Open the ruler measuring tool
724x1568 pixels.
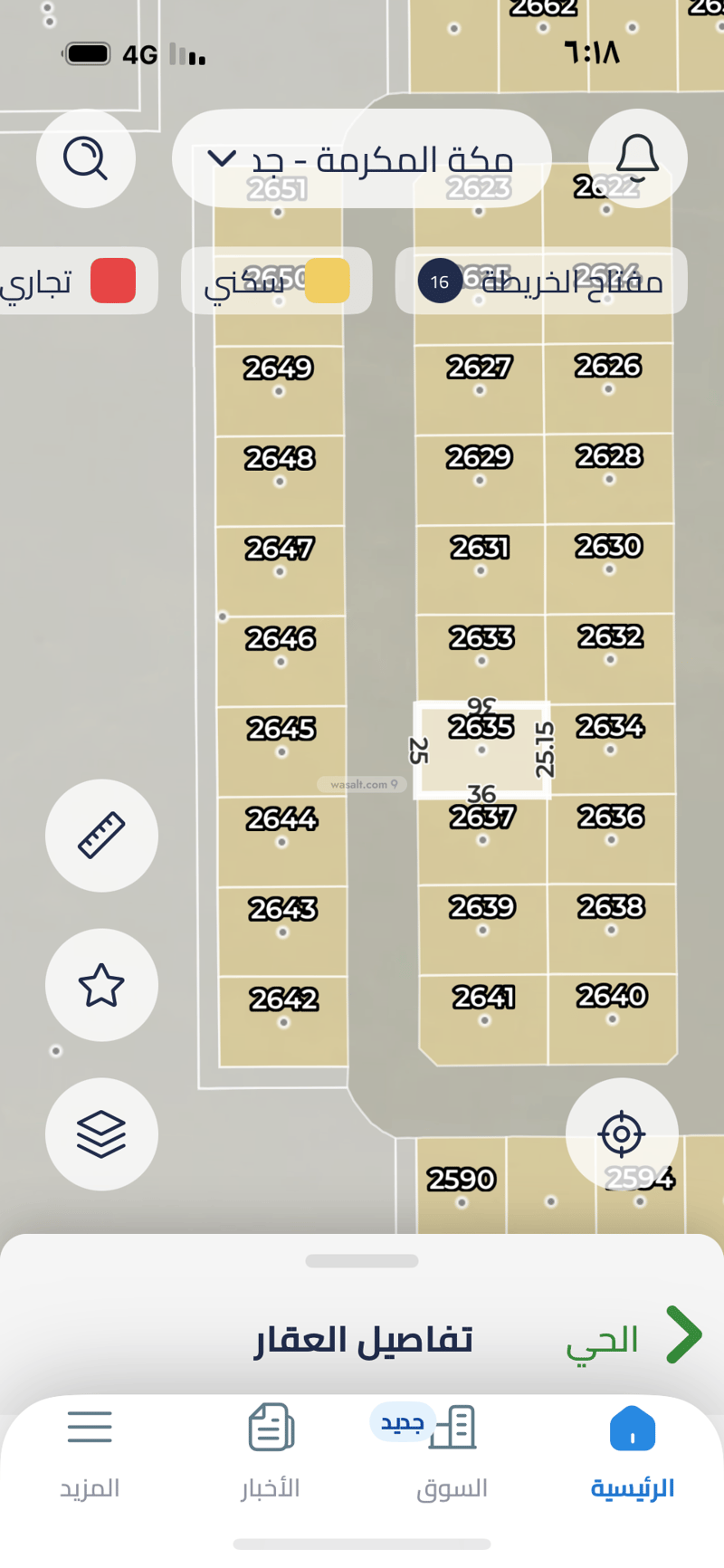(101, 836)
